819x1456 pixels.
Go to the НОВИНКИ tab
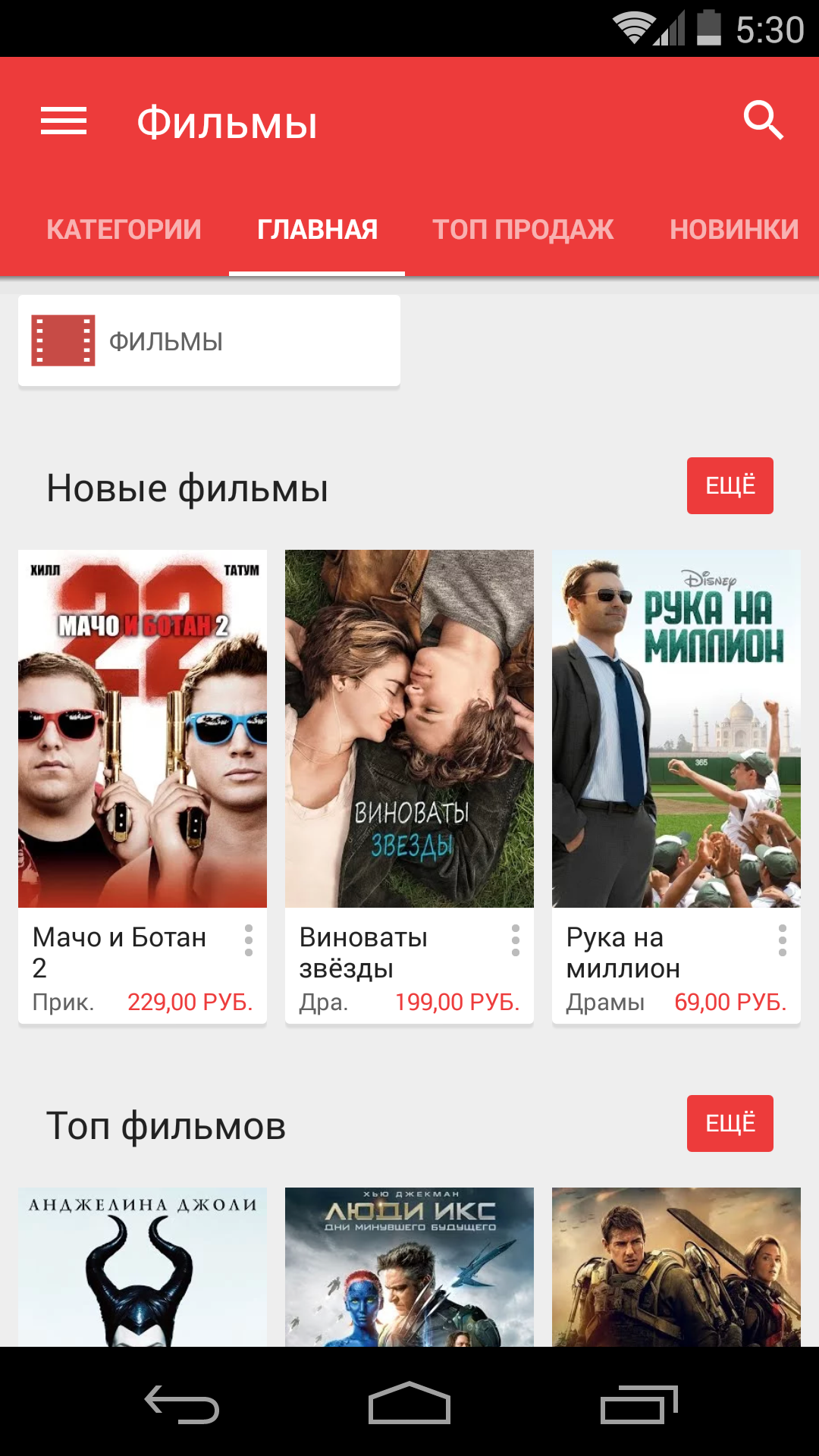(734, 229)
